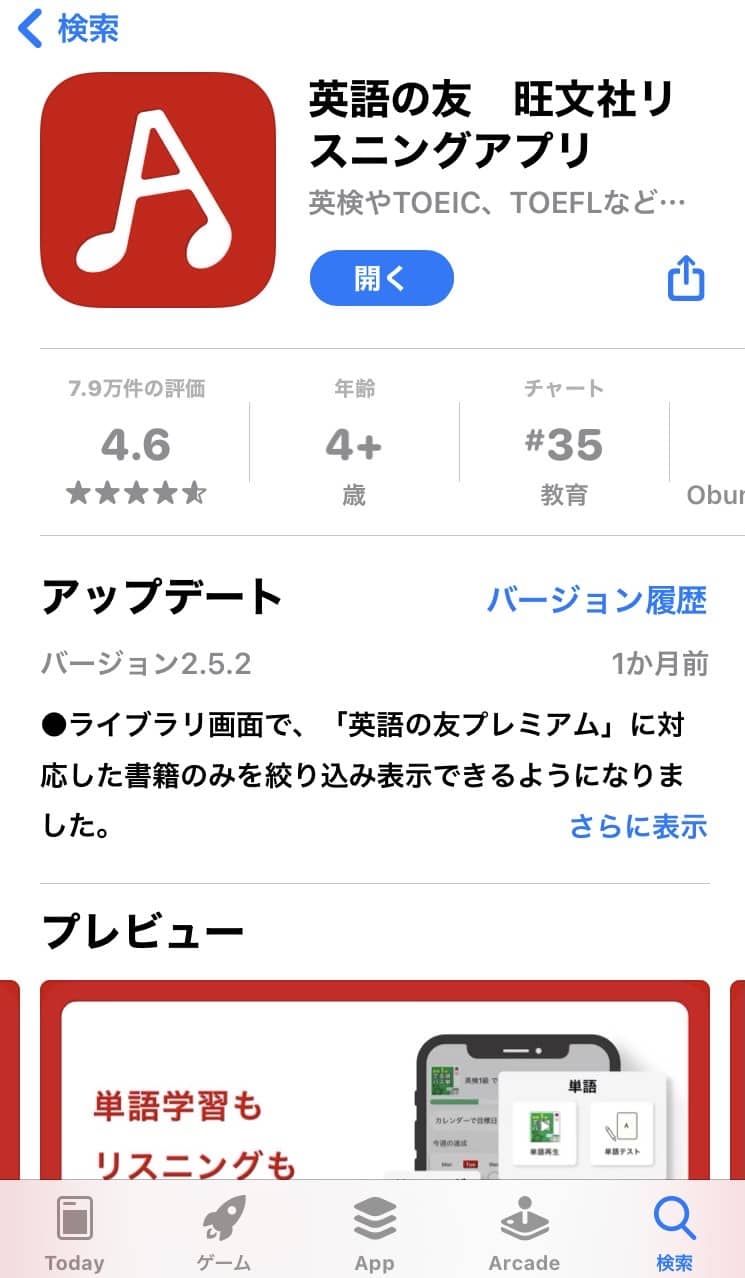The height and width of the screenshot is (1278, 745).
Task: Open the preview screenshot 単語学習も
Action: [x=375, y=1080]
